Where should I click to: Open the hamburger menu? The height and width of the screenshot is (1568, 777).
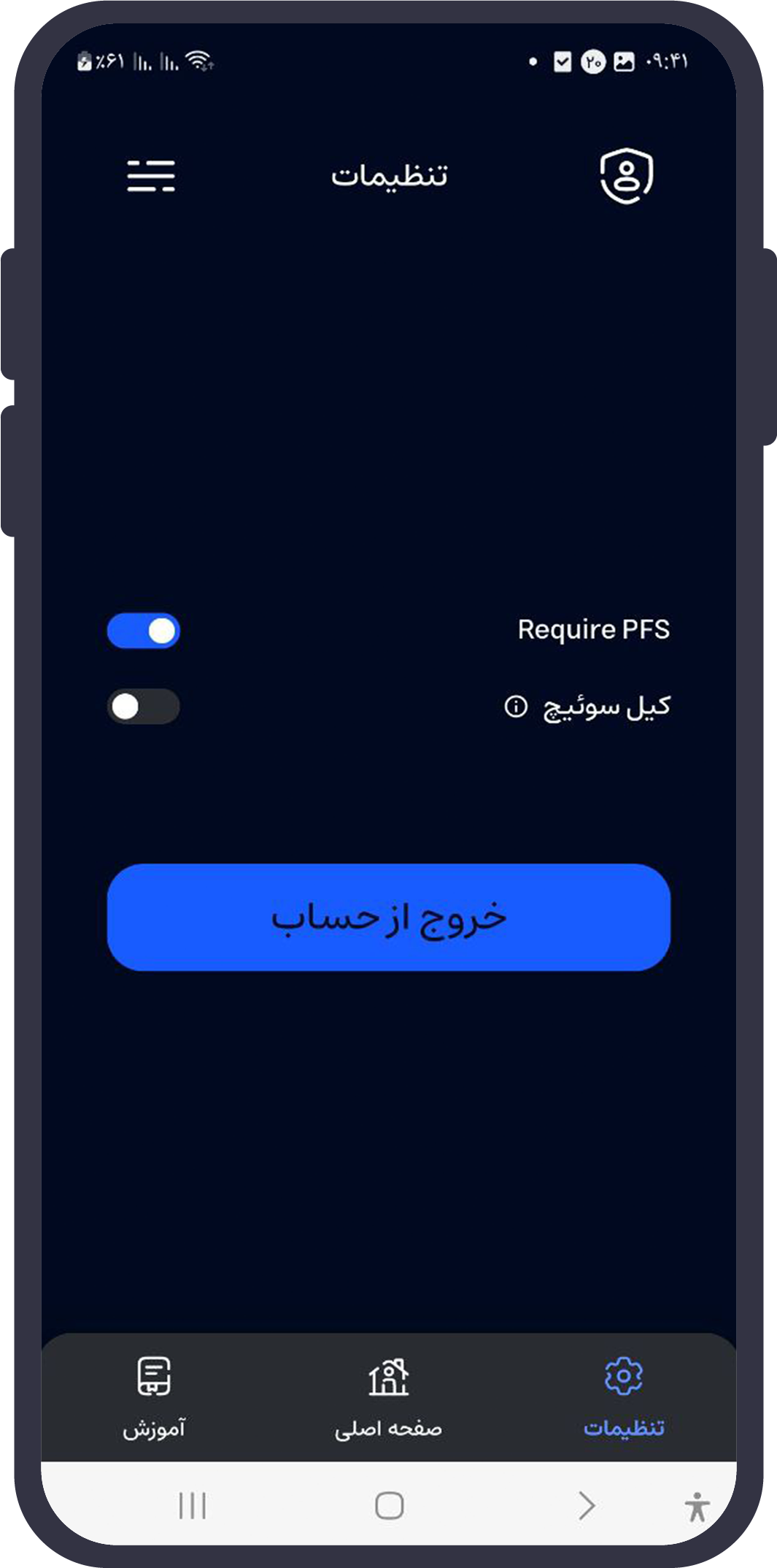tap(151, 176)
